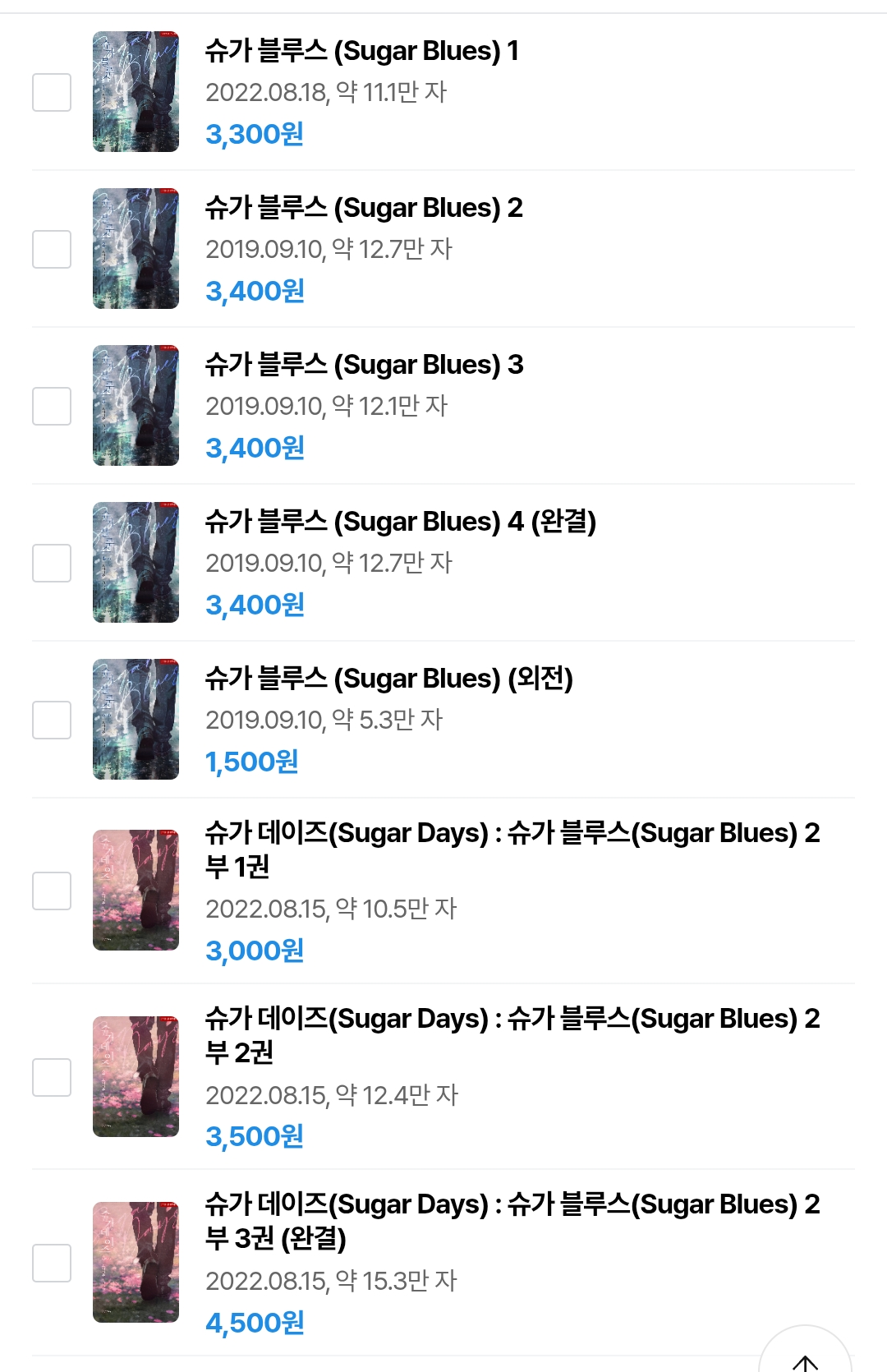Check the box for 슈가 블루스 1
The width and height of the screenshot is (887, 1372).
[52, 92]
